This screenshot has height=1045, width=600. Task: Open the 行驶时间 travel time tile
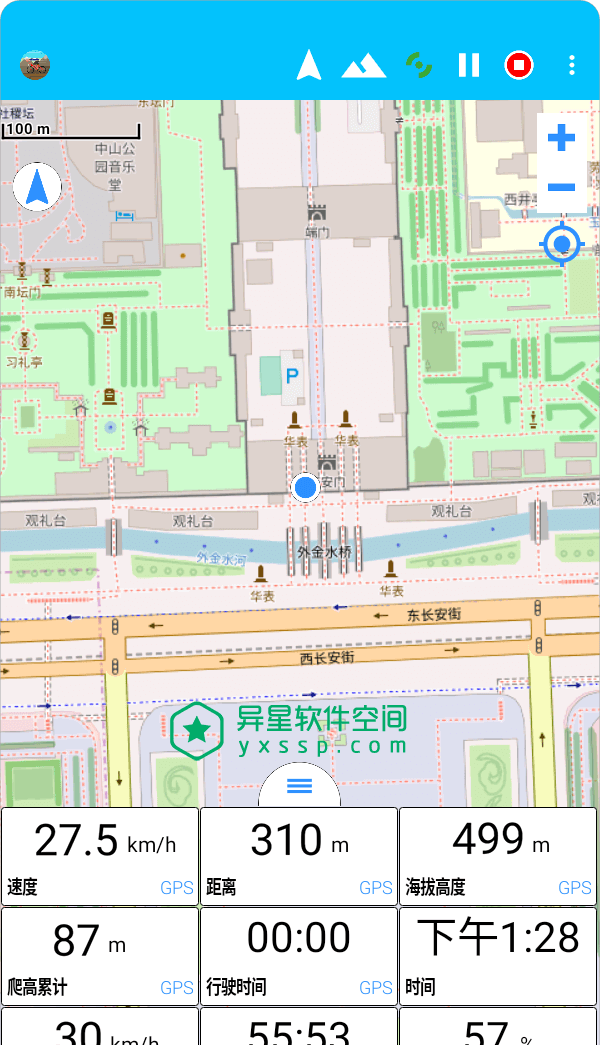pos(299,955)
